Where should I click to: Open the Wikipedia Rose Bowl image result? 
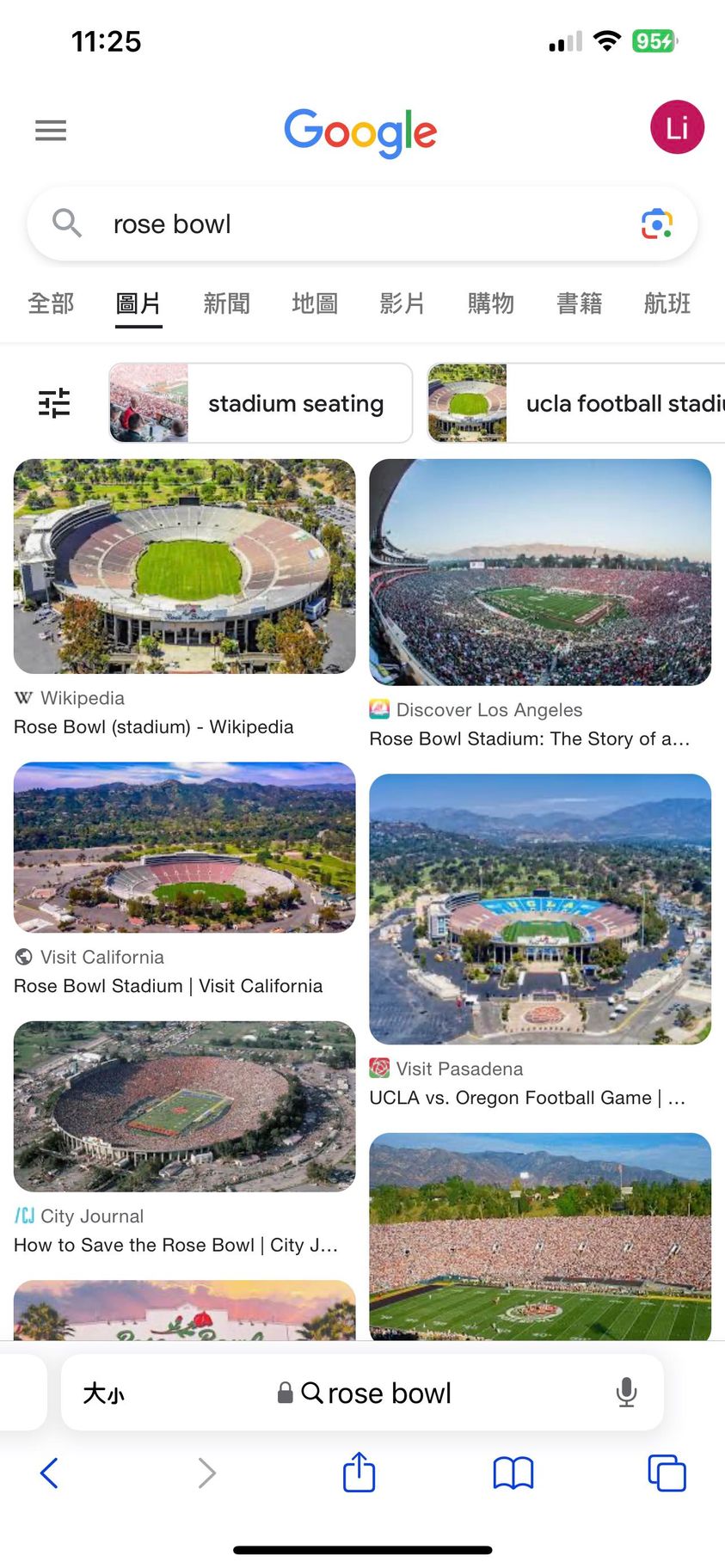(184, 567)
